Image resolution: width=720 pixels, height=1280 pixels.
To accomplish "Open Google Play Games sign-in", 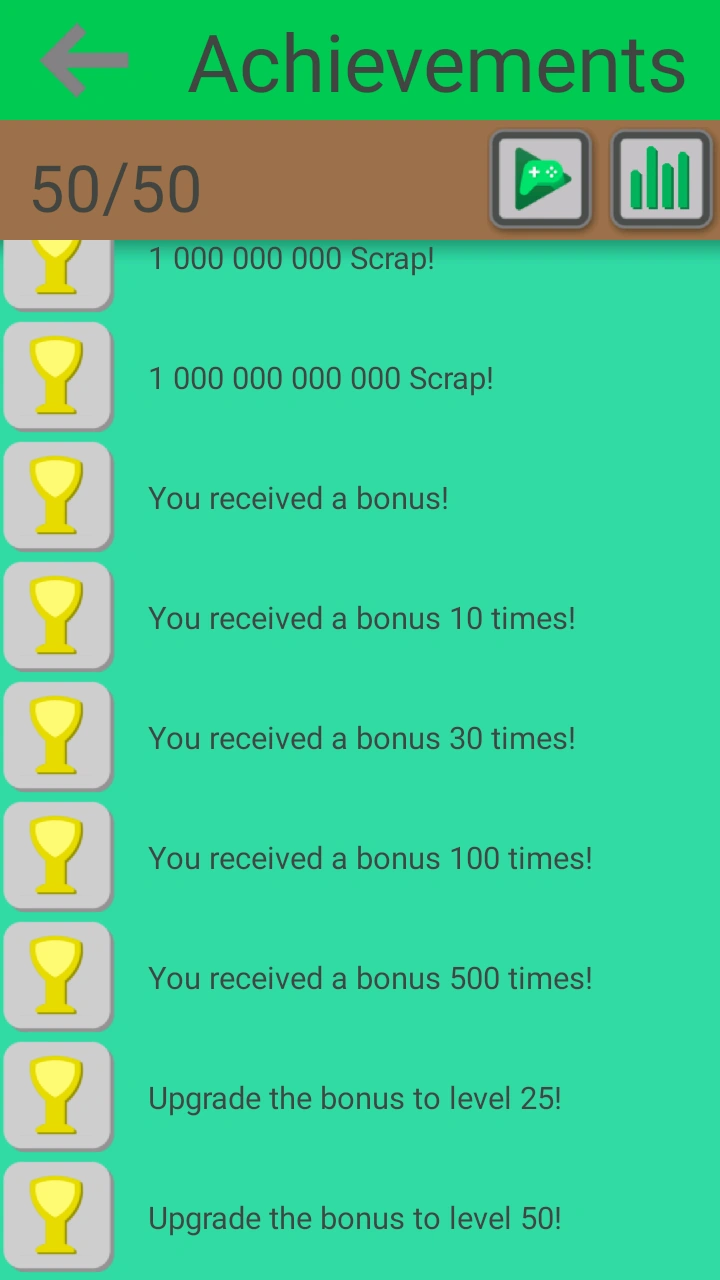I will pos(540,180).
